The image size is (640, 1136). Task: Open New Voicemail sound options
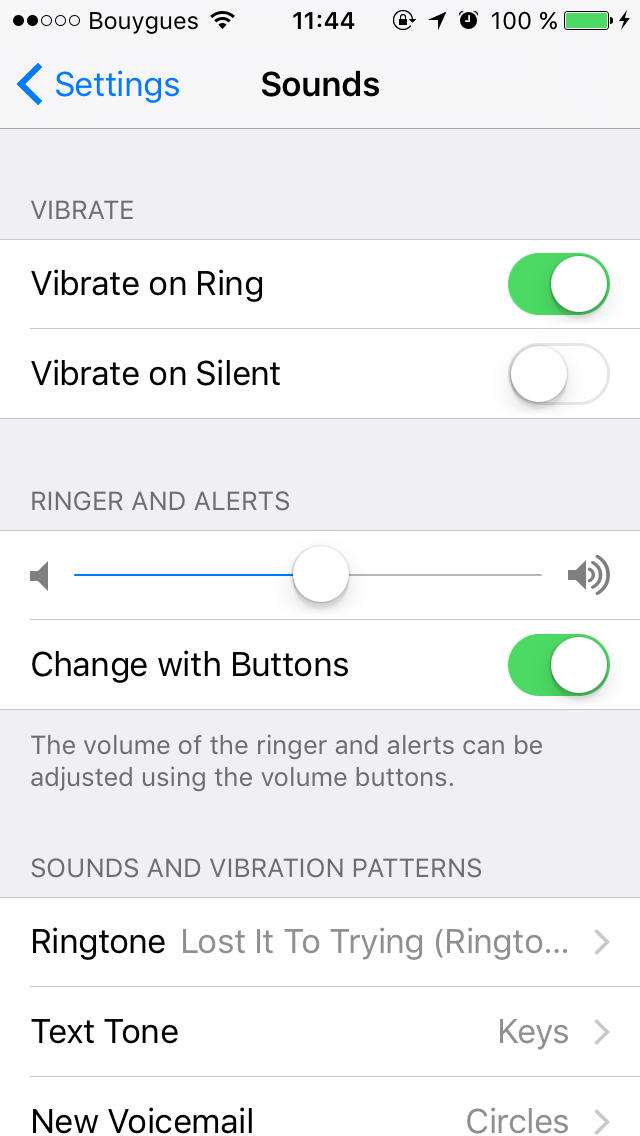coord(320,1107)
